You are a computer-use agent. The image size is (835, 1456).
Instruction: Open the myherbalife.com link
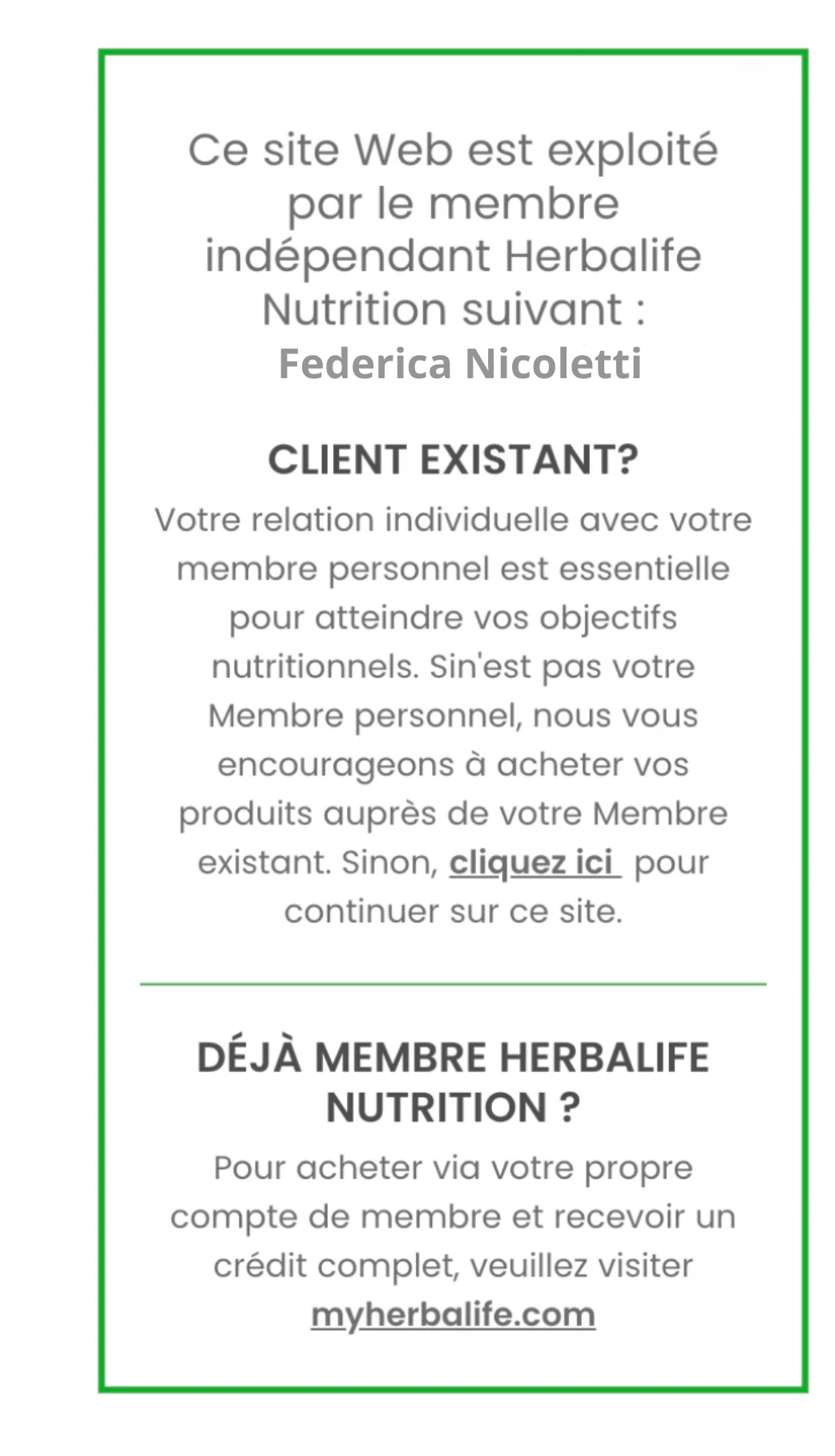(x=453, y=1316)
